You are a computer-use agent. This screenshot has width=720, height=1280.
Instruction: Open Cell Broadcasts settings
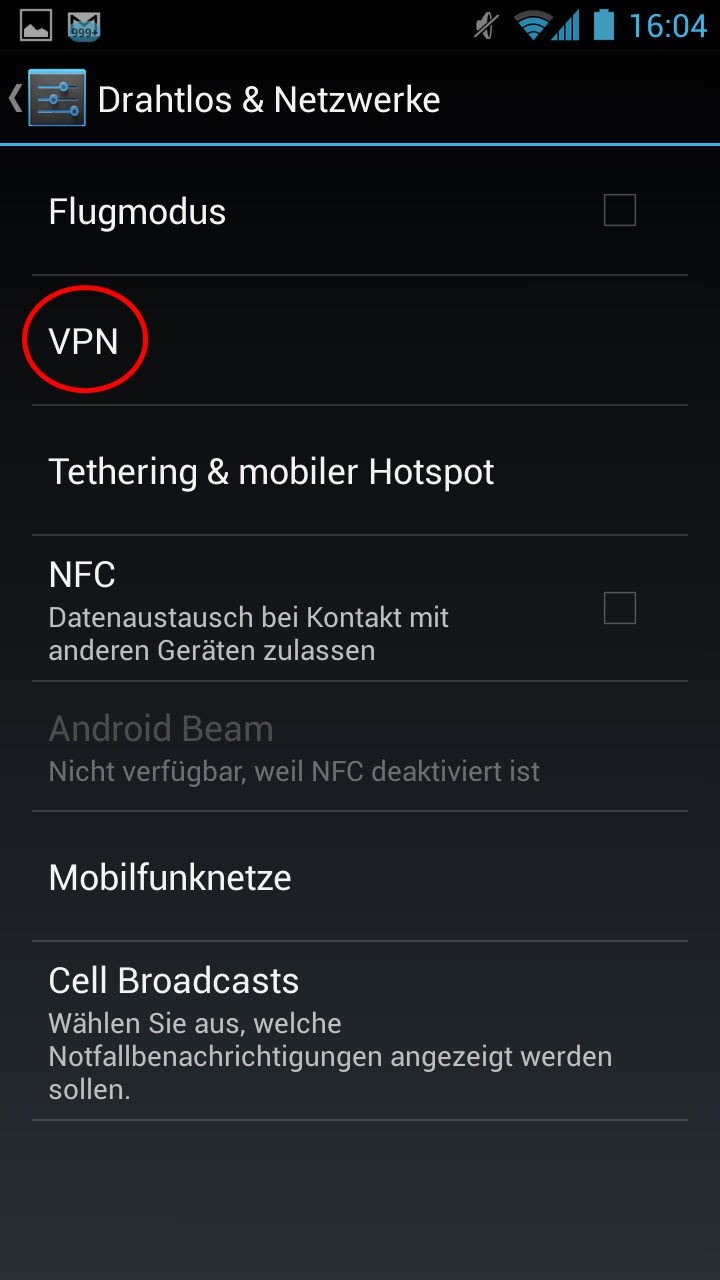pos(360,1031)
